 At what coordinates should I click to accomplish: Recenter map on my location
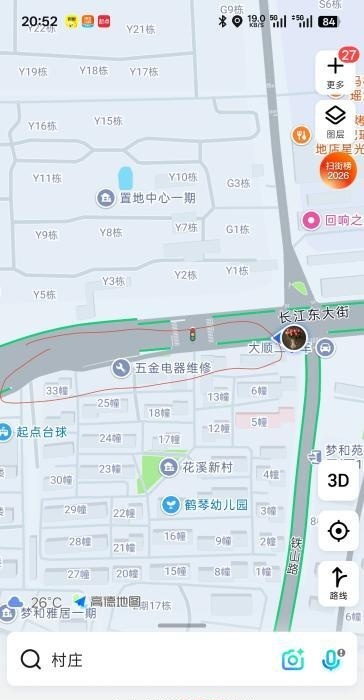click(338, 531)
